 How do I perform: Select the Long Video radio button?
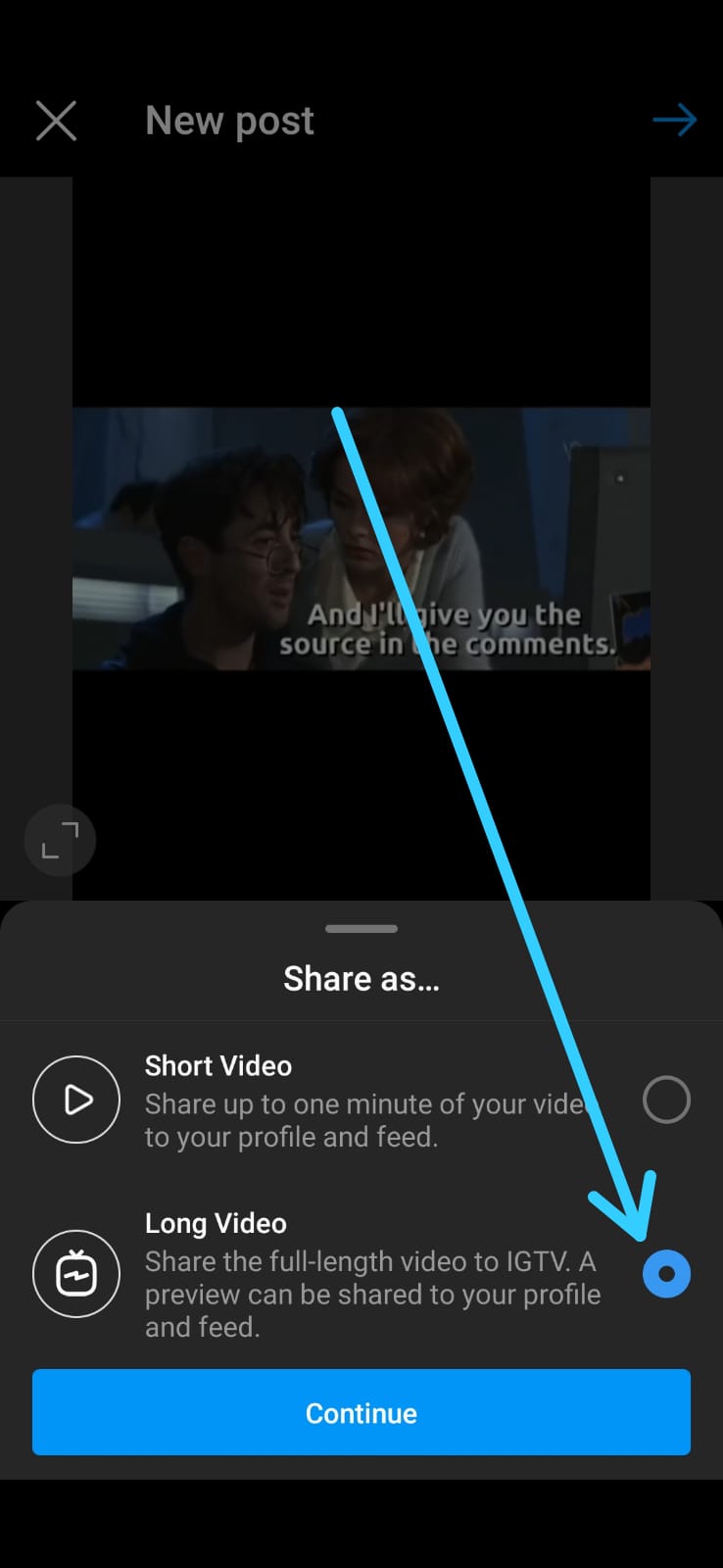pyautogui.click(x=666, y=1274)
